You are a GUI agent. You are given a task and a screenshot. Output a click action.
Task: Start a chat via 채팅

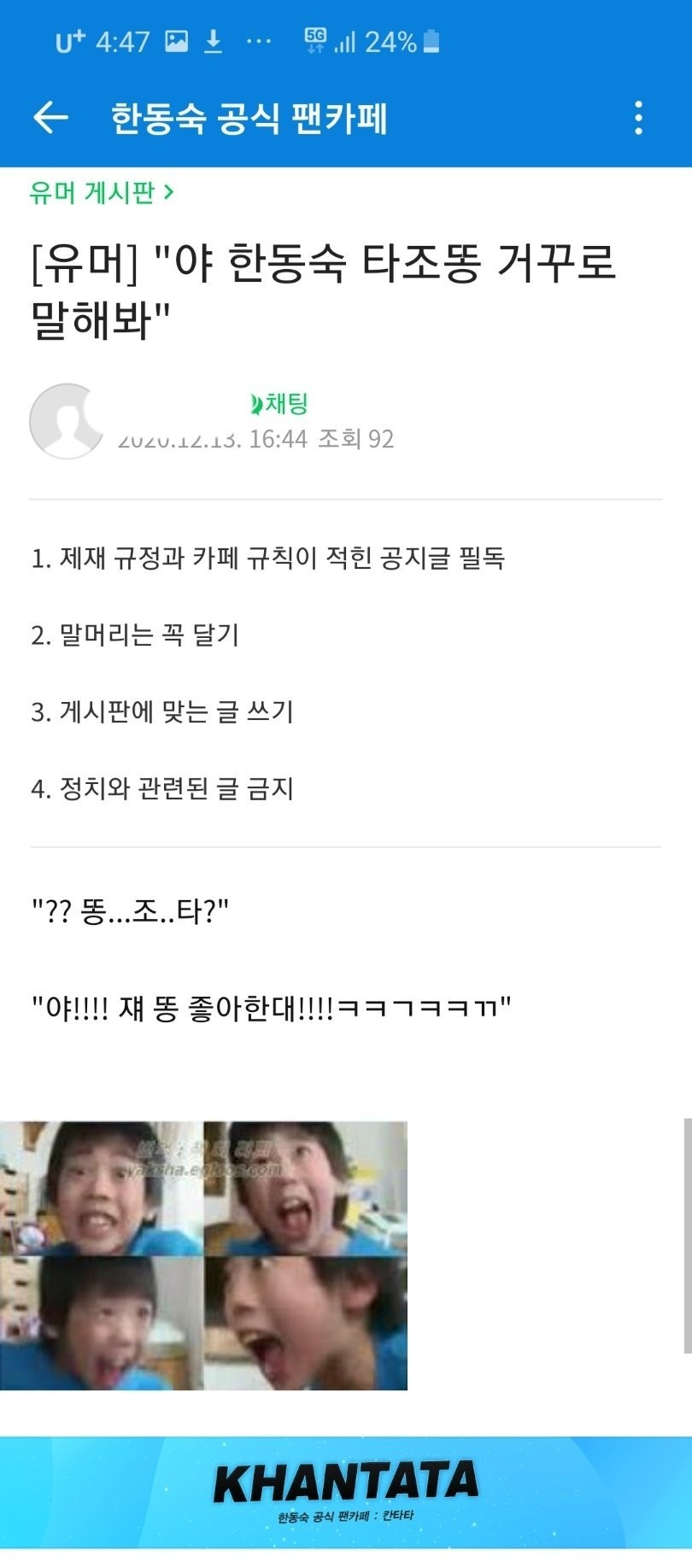pyautogui.click(x=279, y=403)
